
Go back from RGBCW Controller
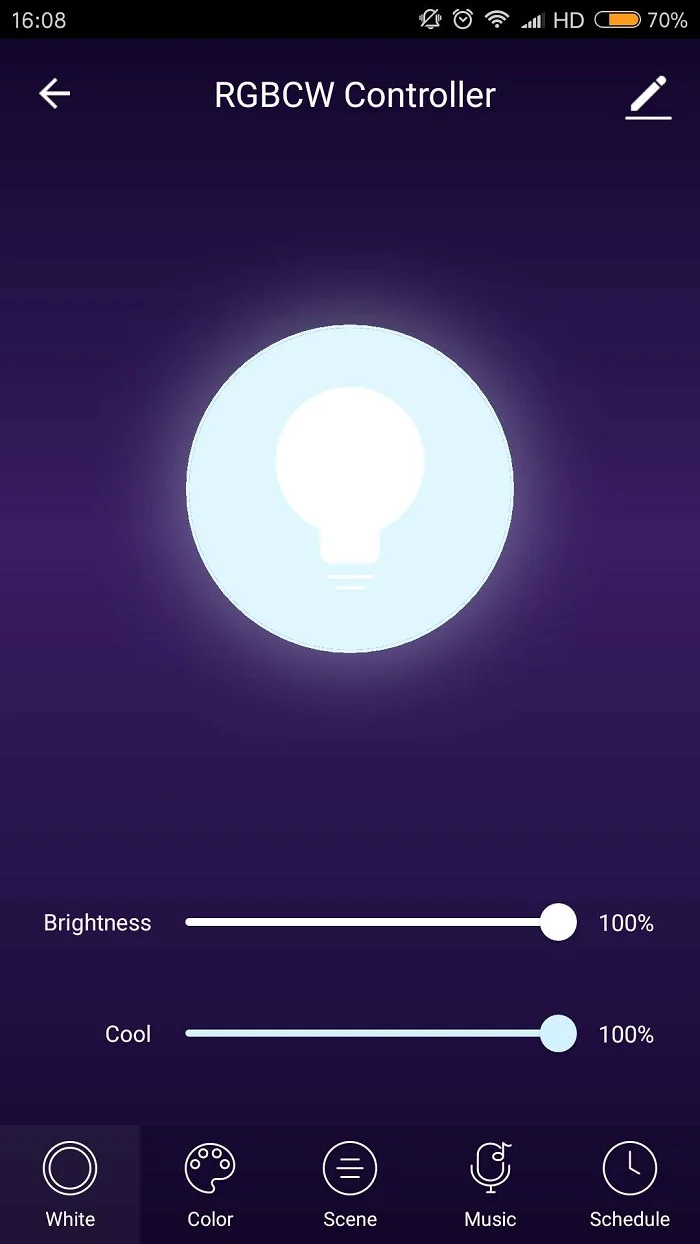(55, 94)
